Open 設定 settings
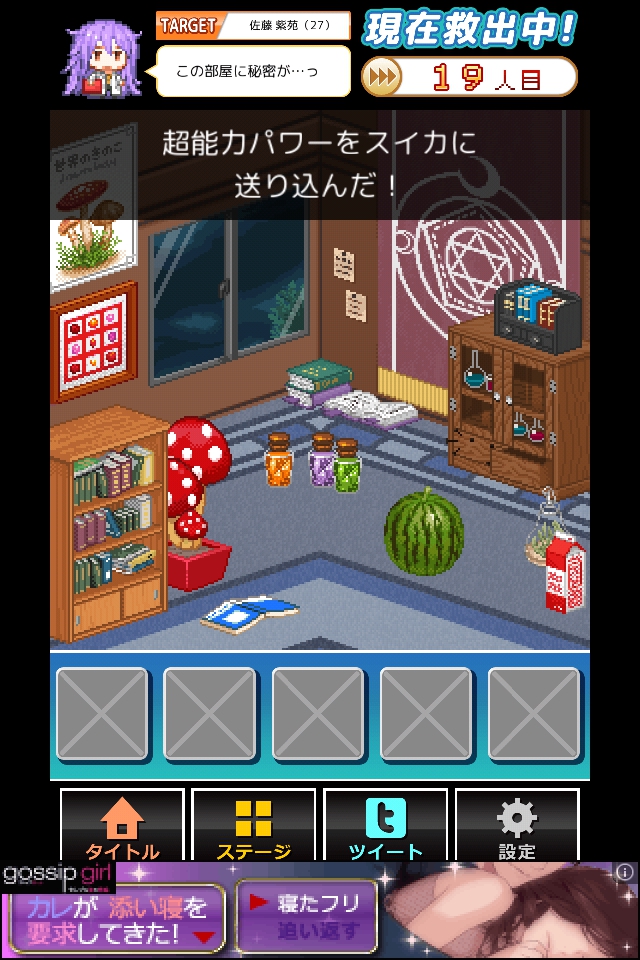 click(517, 826)
